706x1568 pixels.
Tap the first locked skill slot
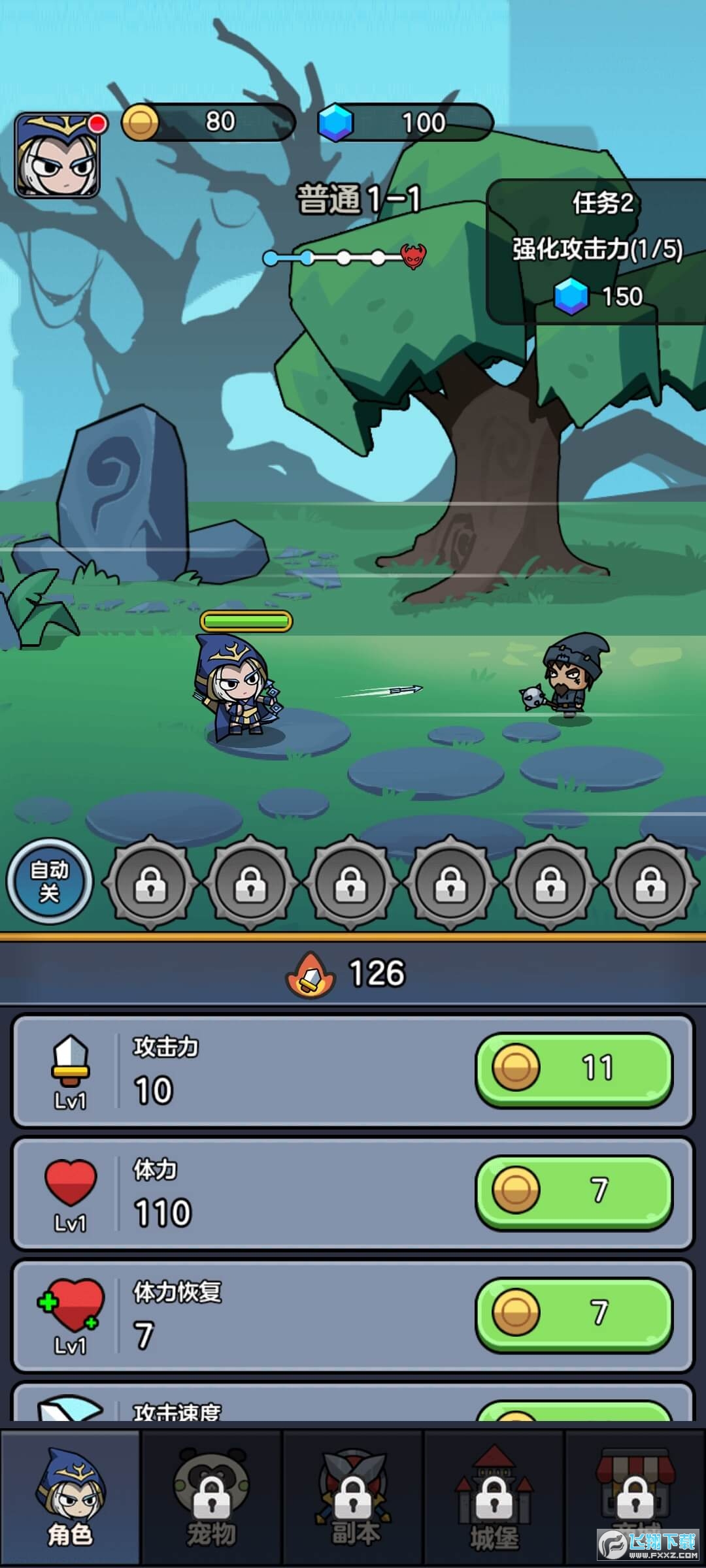(151, 883)
